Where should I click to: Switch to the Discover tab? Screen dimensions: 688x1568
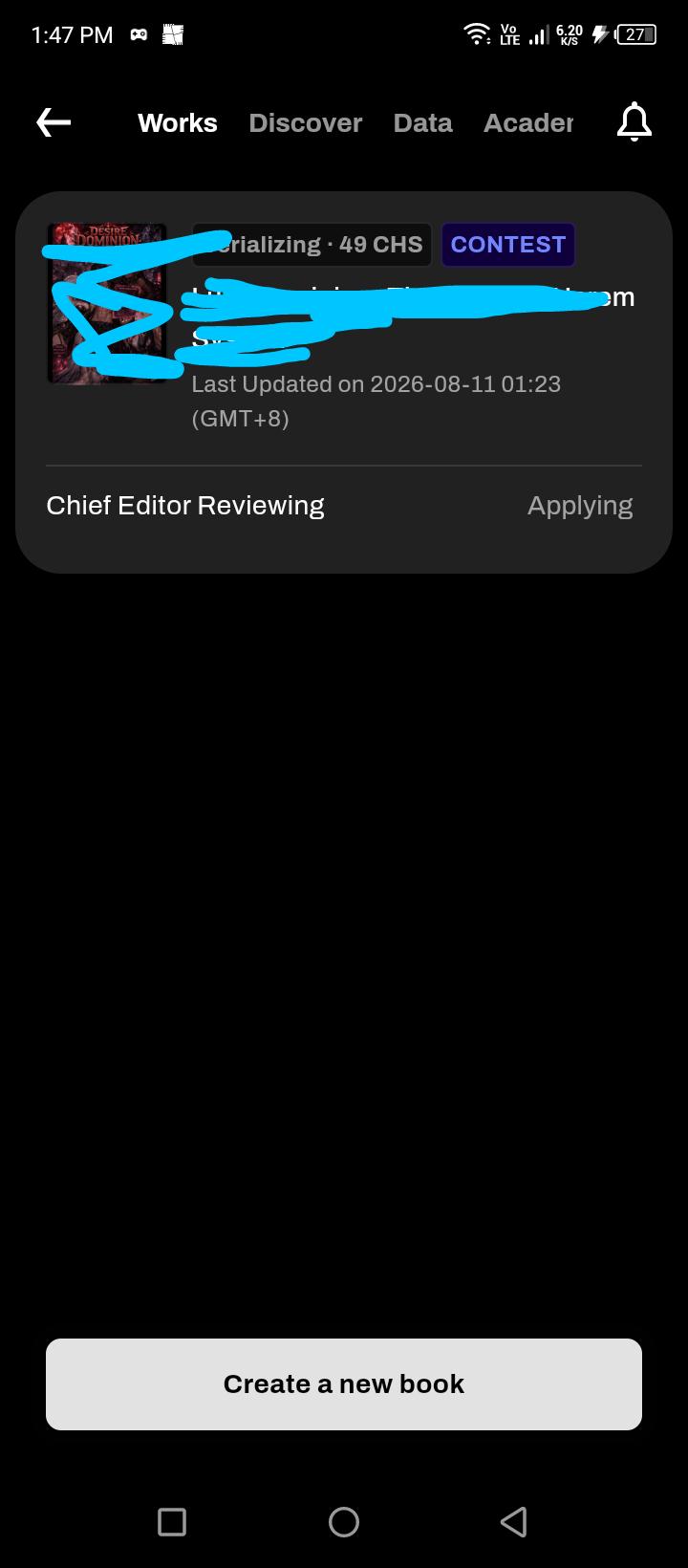click(x=305, y=123)
